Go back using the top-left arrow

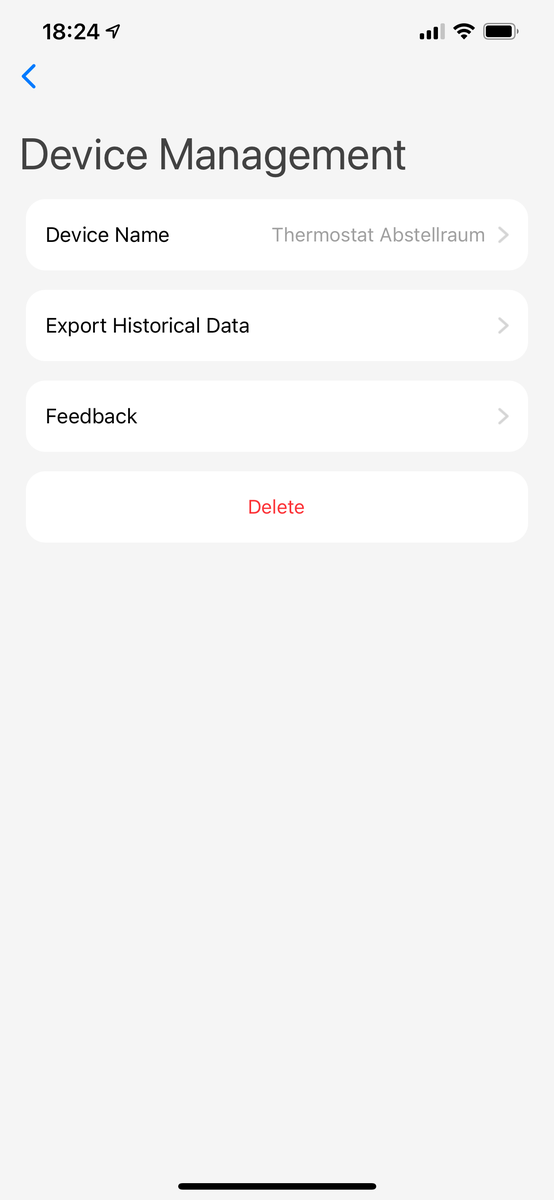click(29, 76)
